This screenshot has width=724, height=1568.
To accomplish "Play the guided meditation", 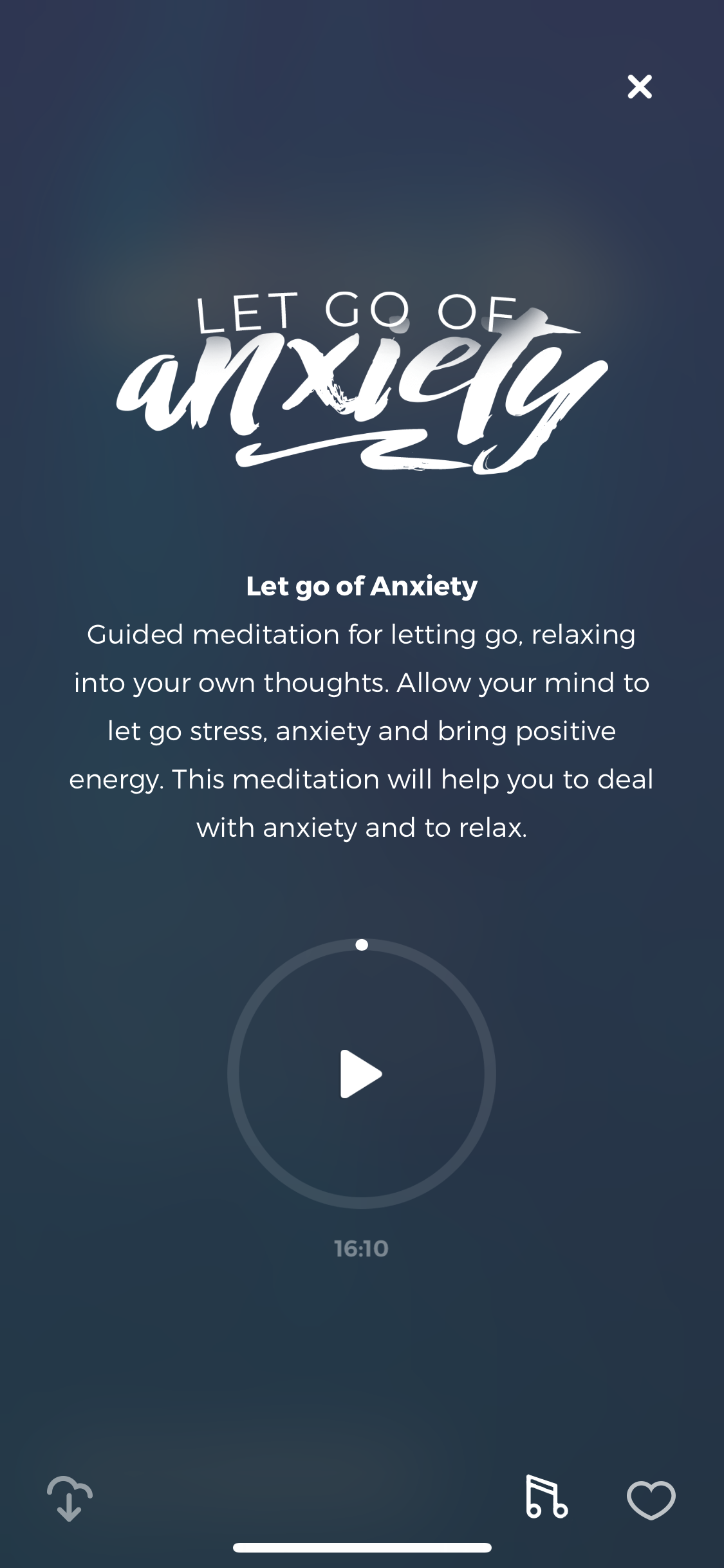I will point(361,1074).
